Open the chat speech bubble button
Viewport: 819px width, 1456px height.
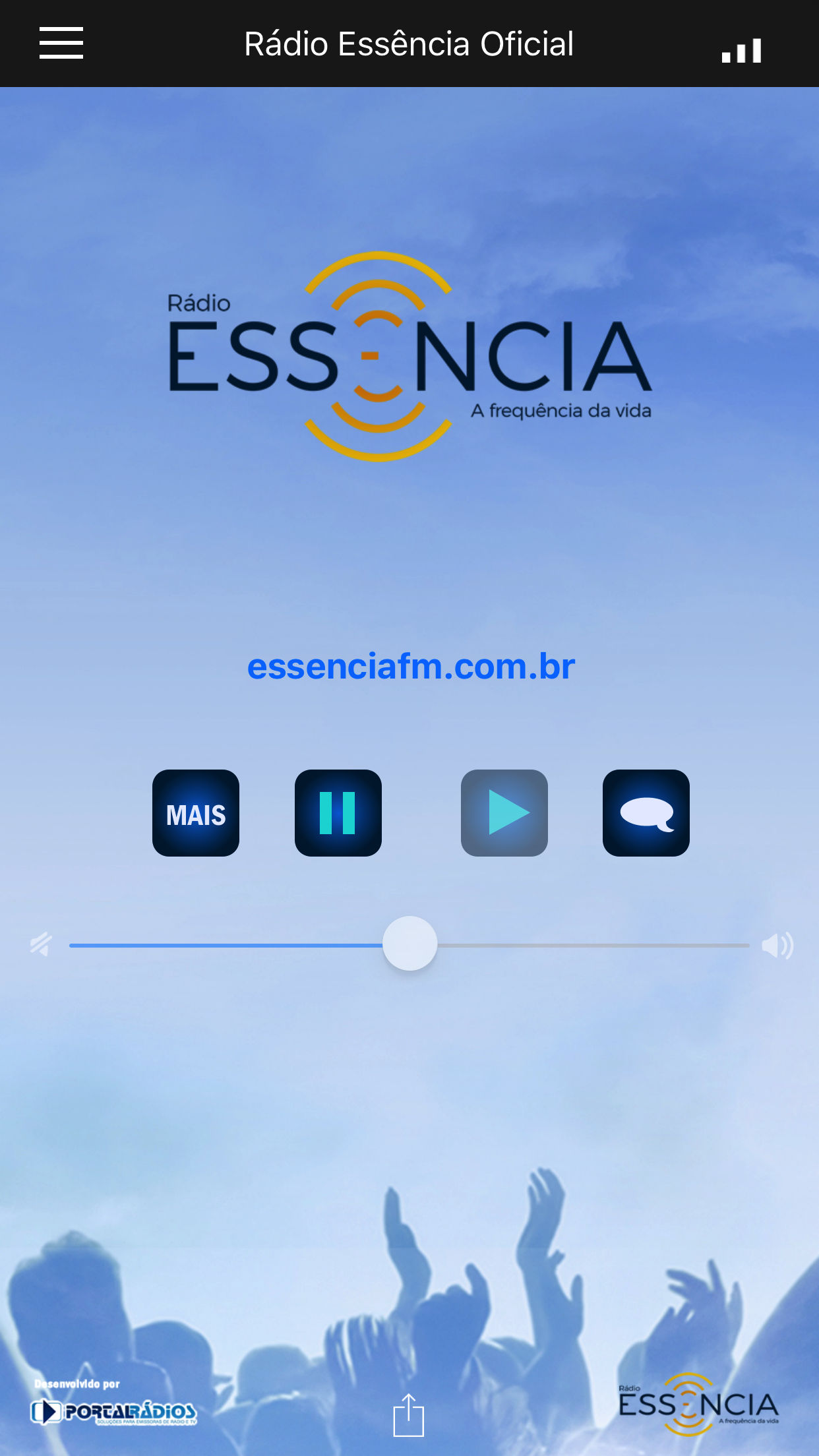click(646, 813)
